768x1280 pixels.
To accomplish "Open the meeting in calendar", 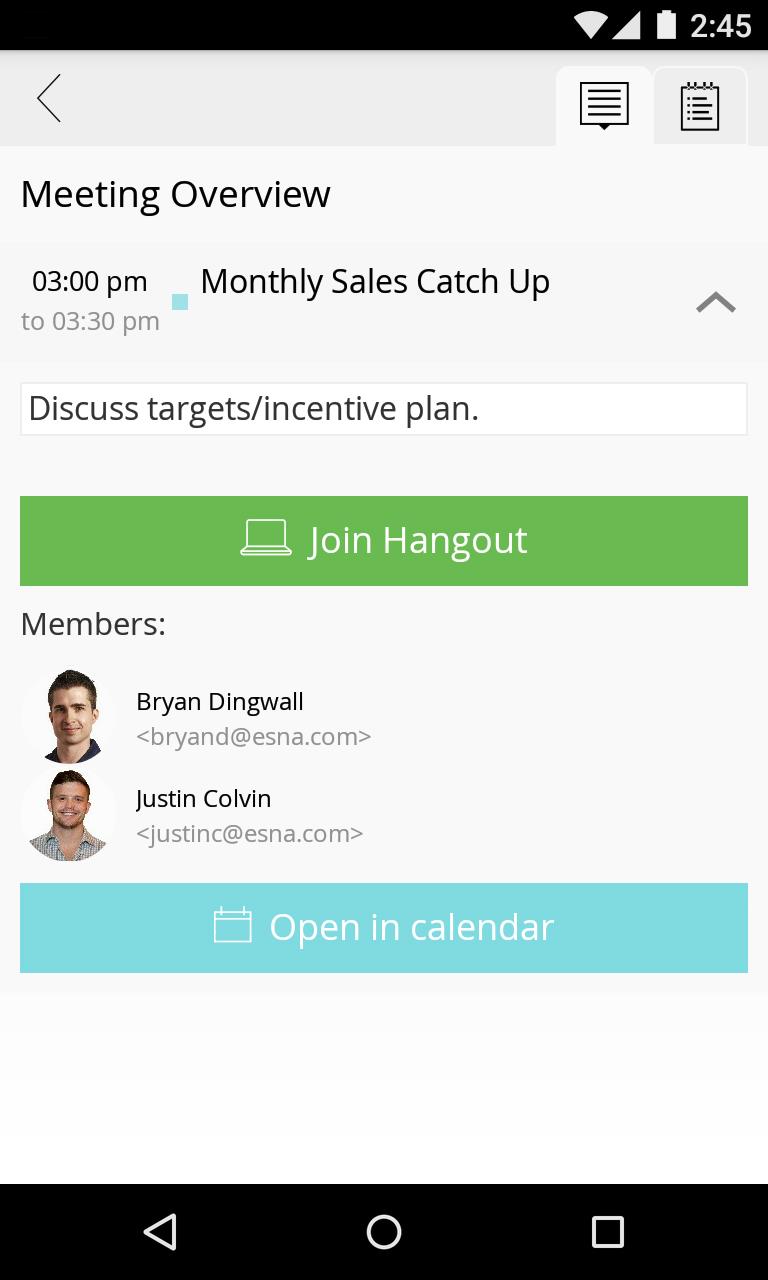I will 384,928.
